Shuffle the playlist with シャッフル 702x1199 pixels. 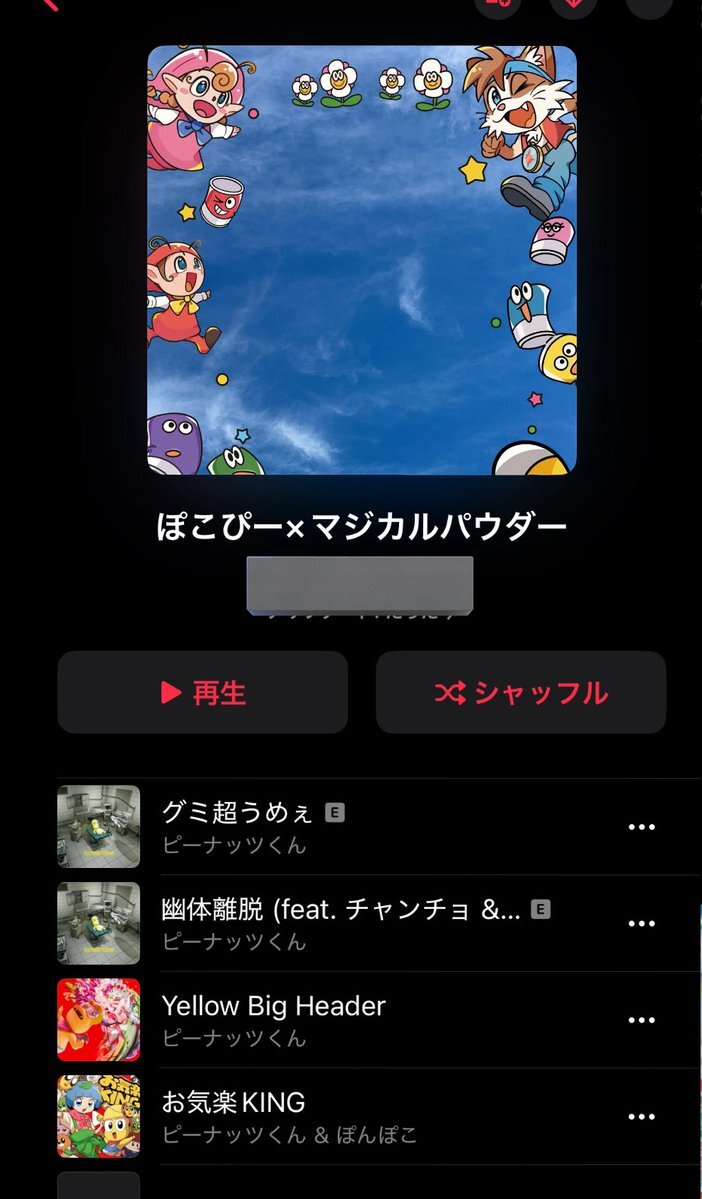pos(520,693)
